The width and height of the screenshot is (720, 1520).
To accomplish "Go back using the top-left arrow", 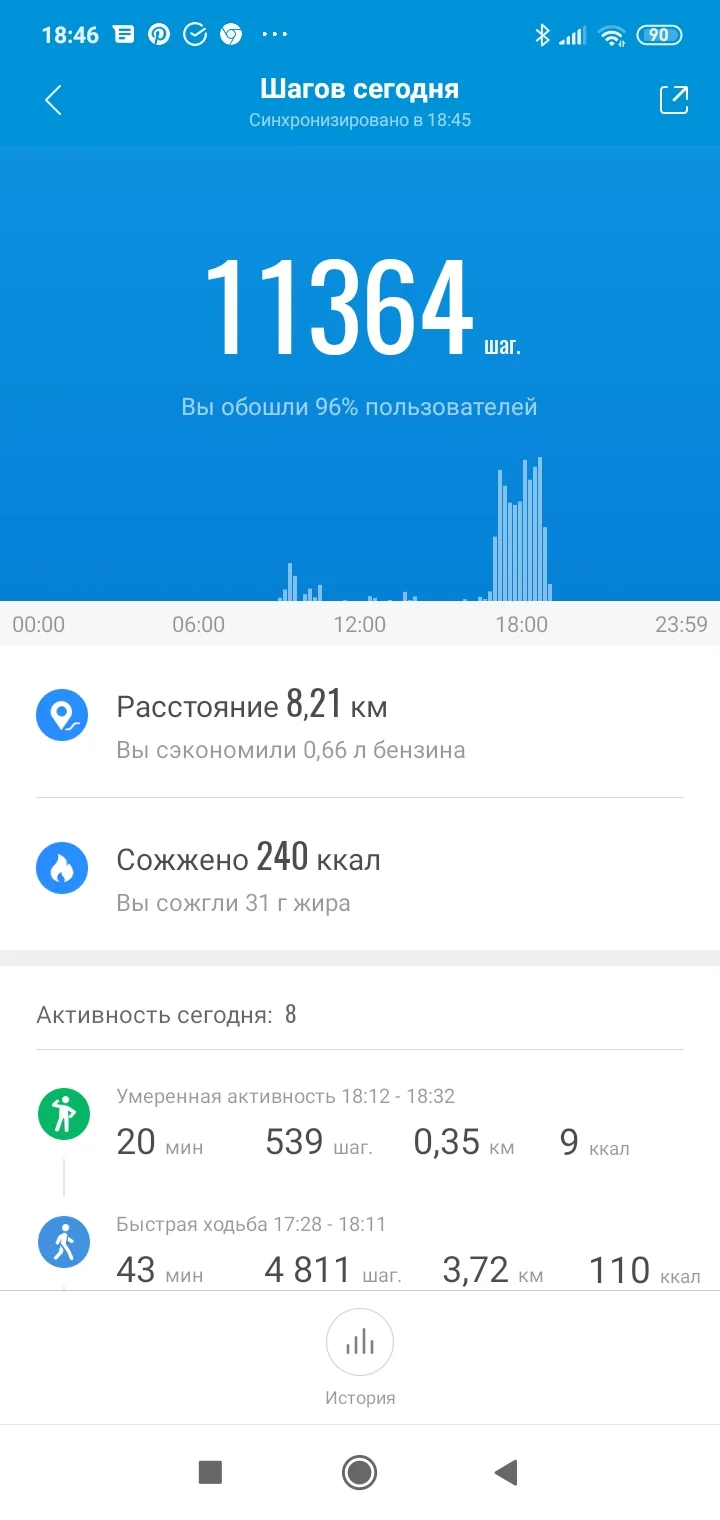I will coord(54,100).
